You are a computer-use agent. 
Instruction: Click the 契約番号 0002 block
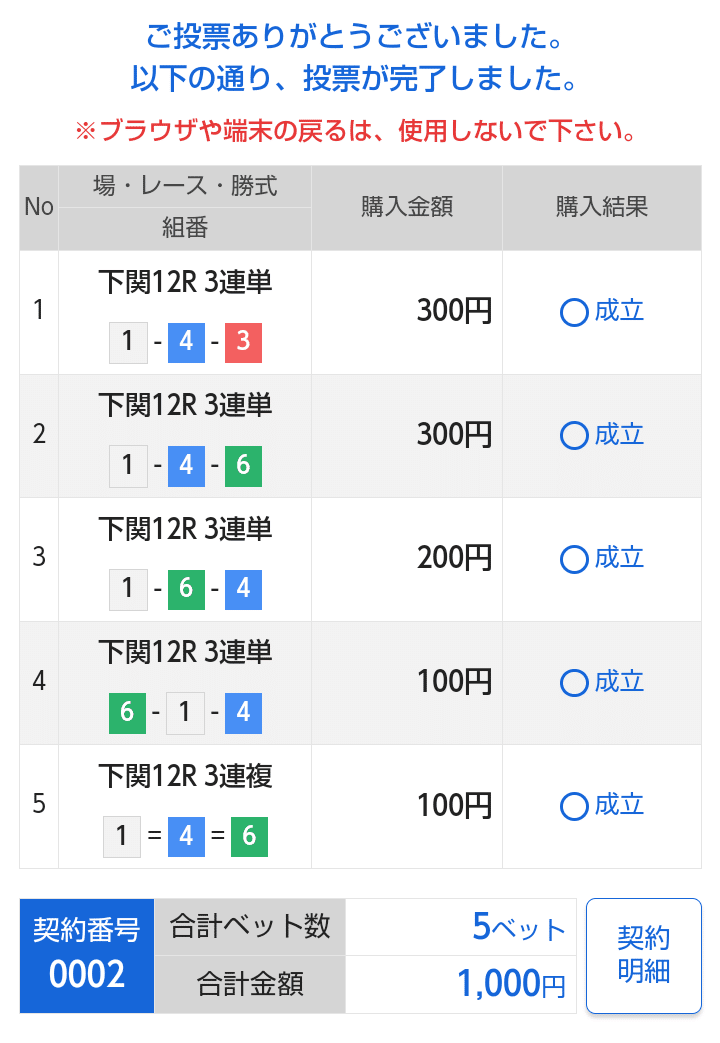[86, 954]
